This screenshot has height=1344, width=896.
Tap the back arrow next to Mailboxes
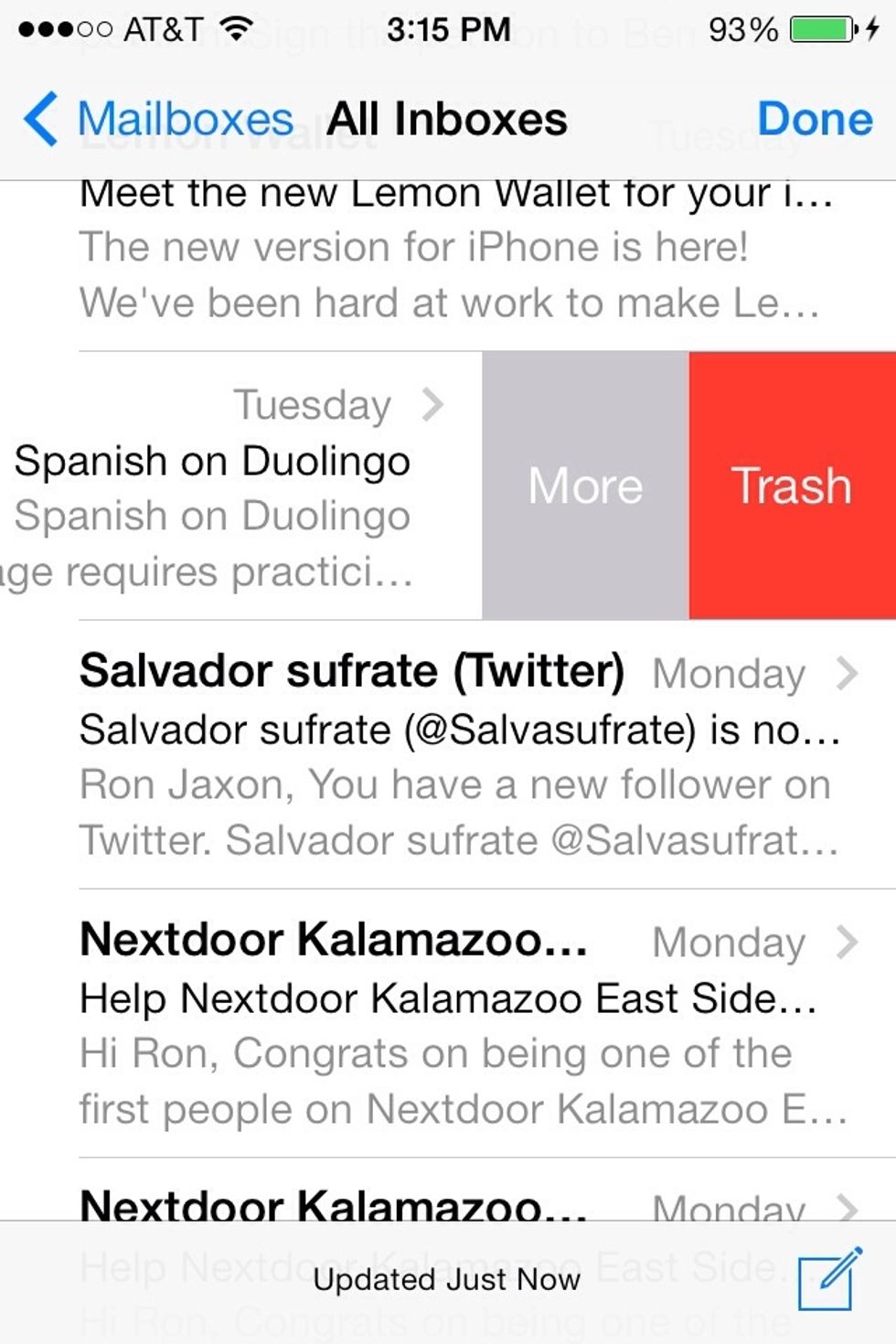(40, 117)
